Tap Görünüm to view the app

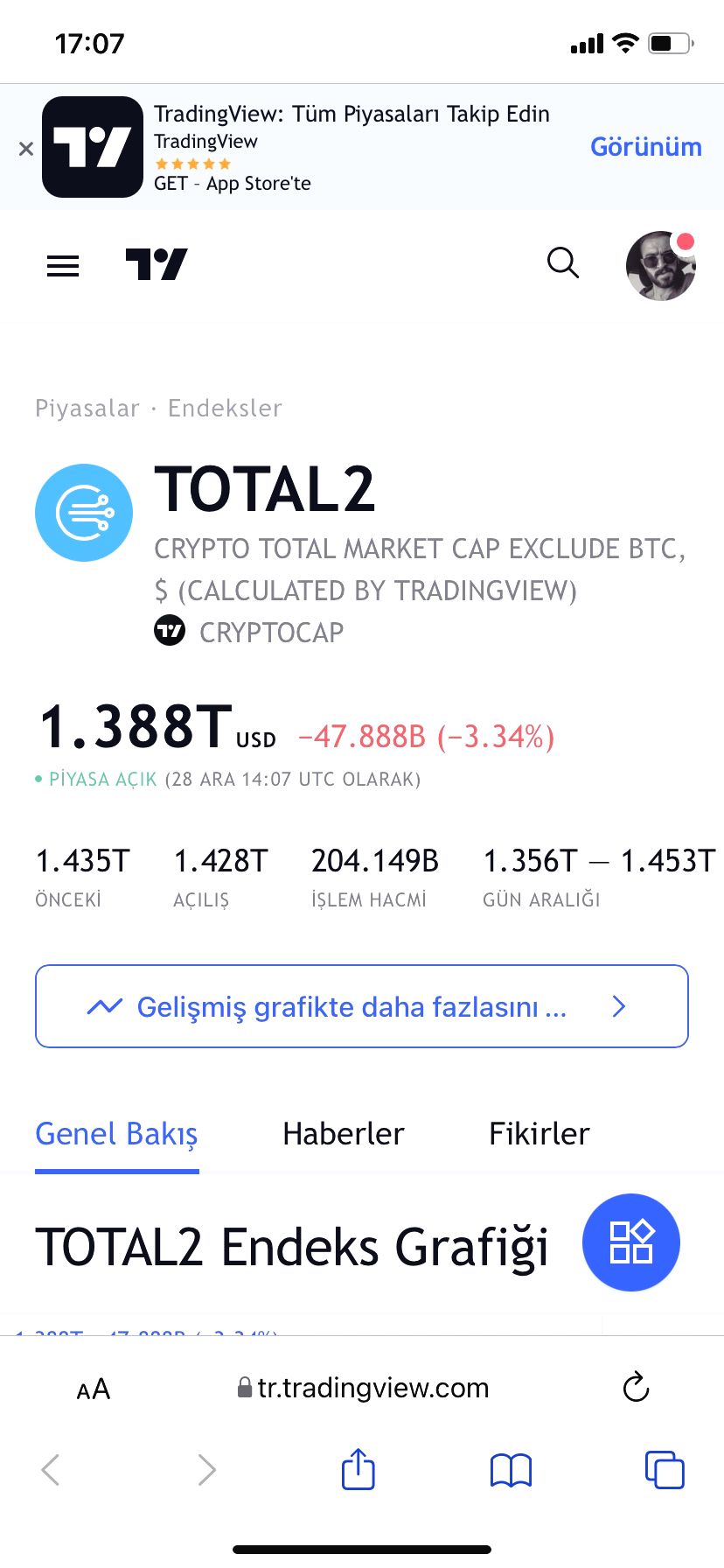[x=646, y=147]
